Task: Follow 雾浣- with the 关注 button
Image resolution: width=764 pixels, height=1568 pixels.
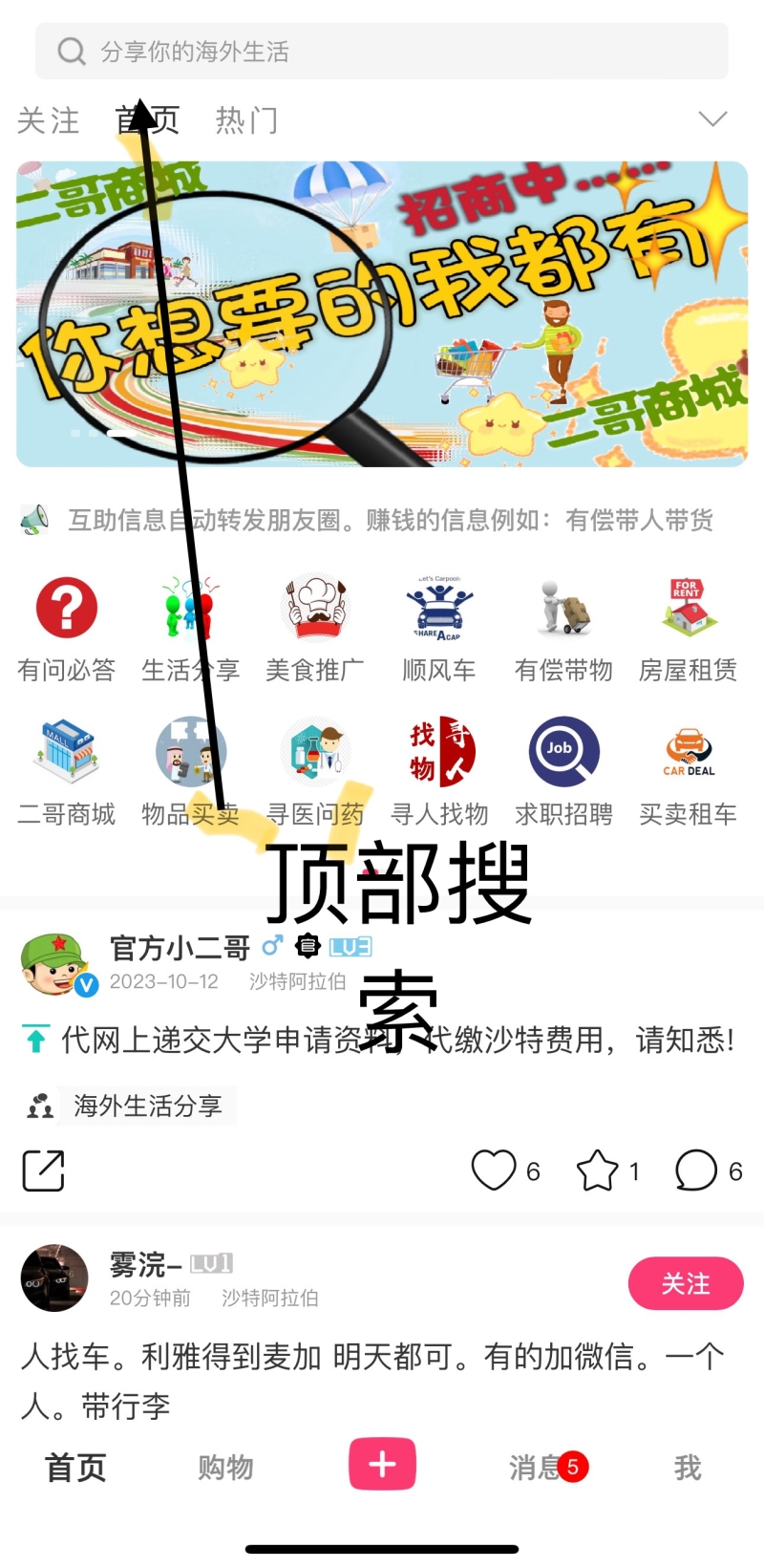Action: (x=686, y=1283)
